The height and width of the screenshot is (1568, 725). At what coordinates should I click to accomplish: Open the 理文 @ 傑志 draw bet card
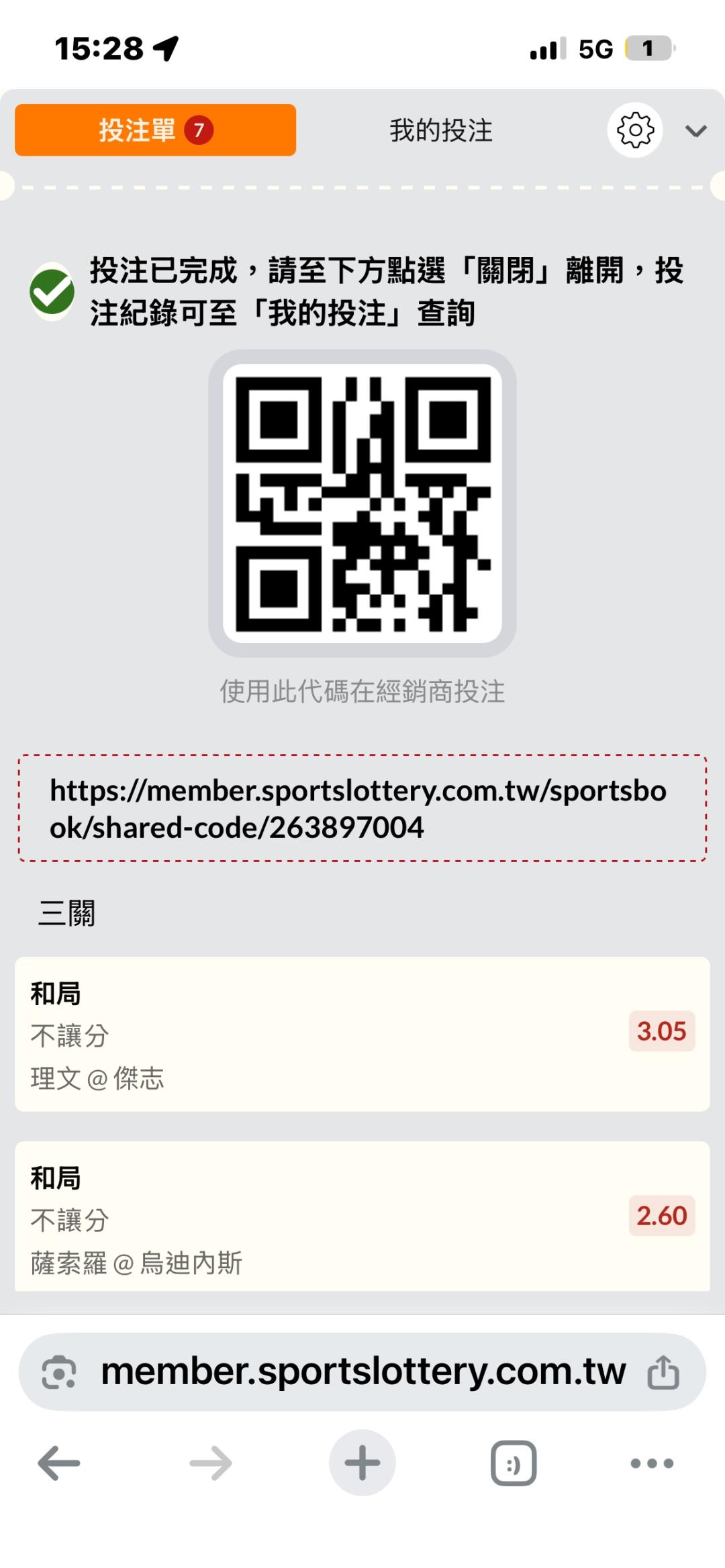coord(362,1034)
